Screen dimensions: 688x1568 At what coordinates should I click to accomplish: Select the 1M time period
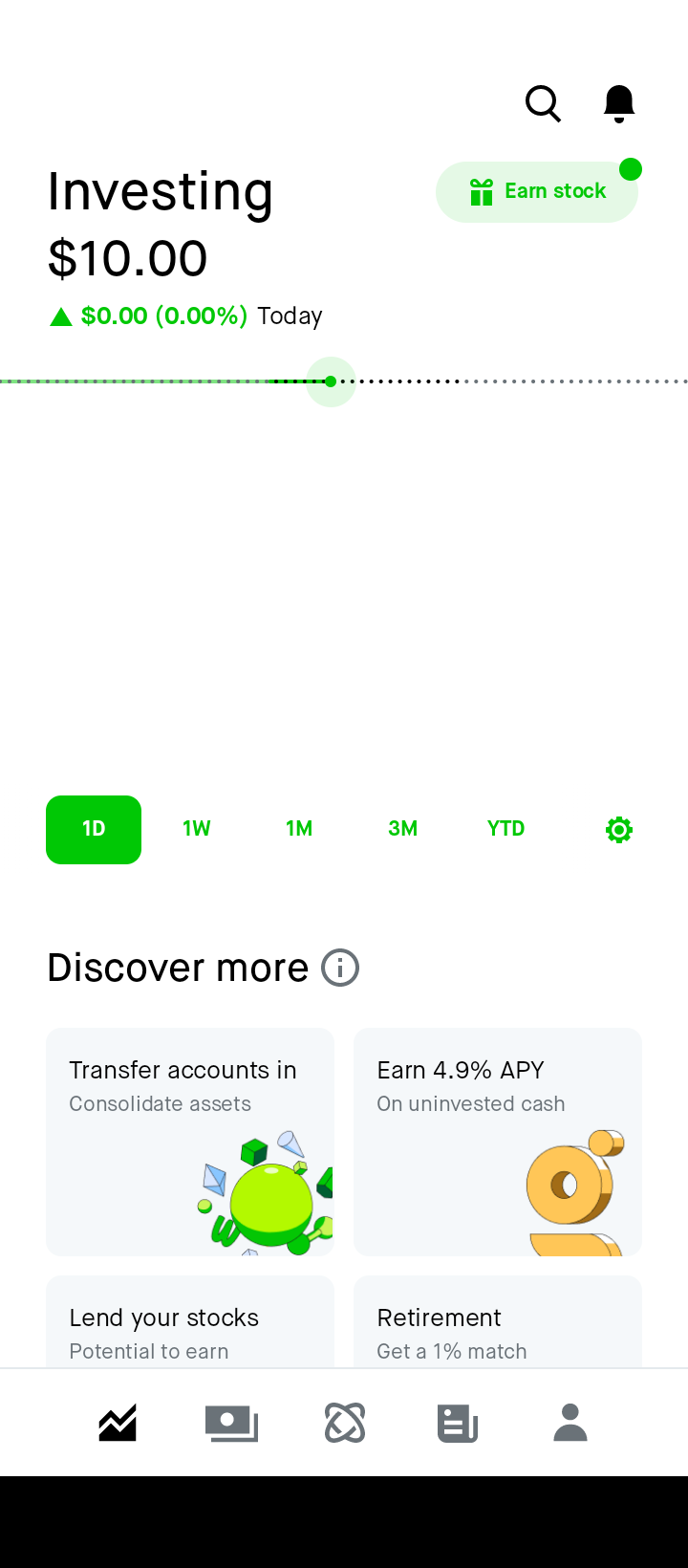coord(299,829)
